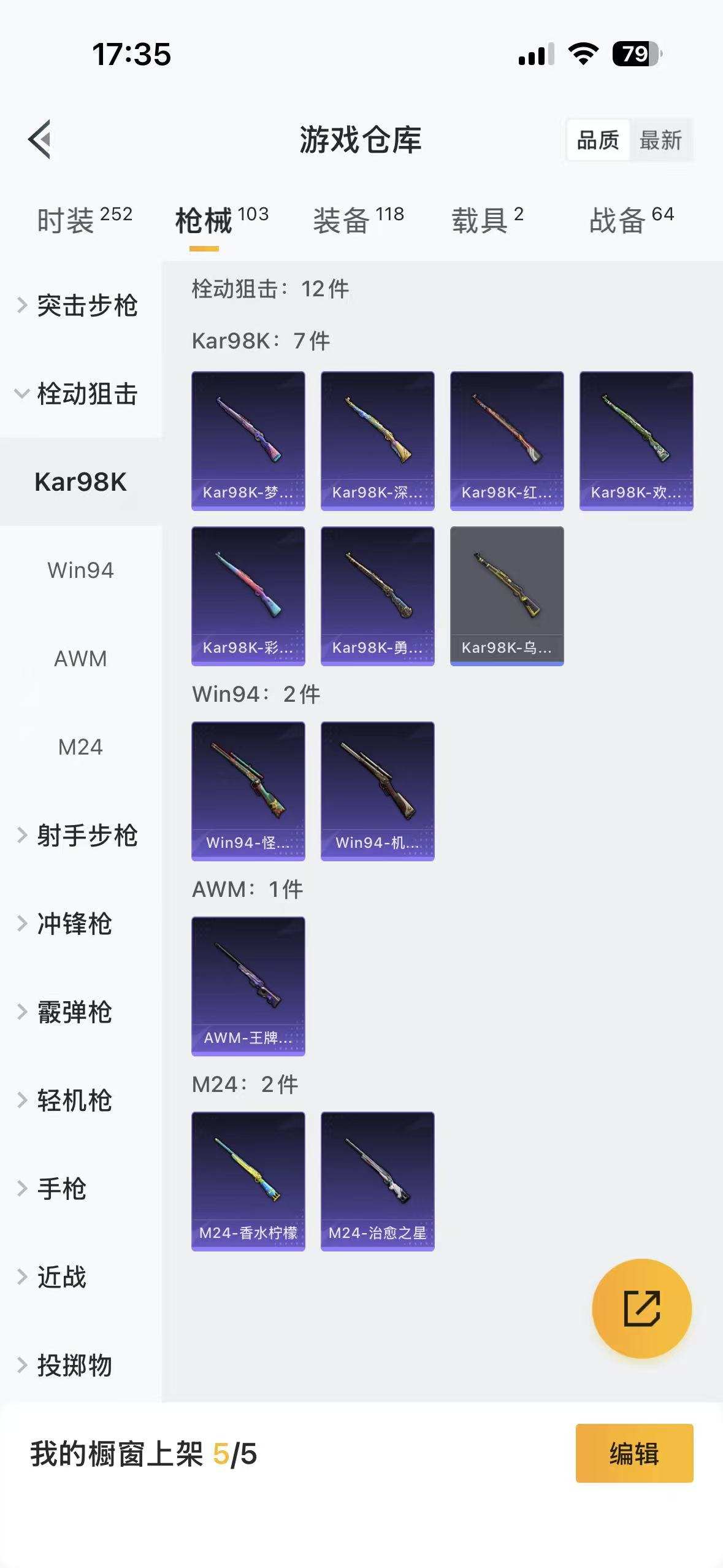Navigate back with the top-left arrow
This screenshot has height=1568, width=723.
pyautogui.click(x=39, y=139)
